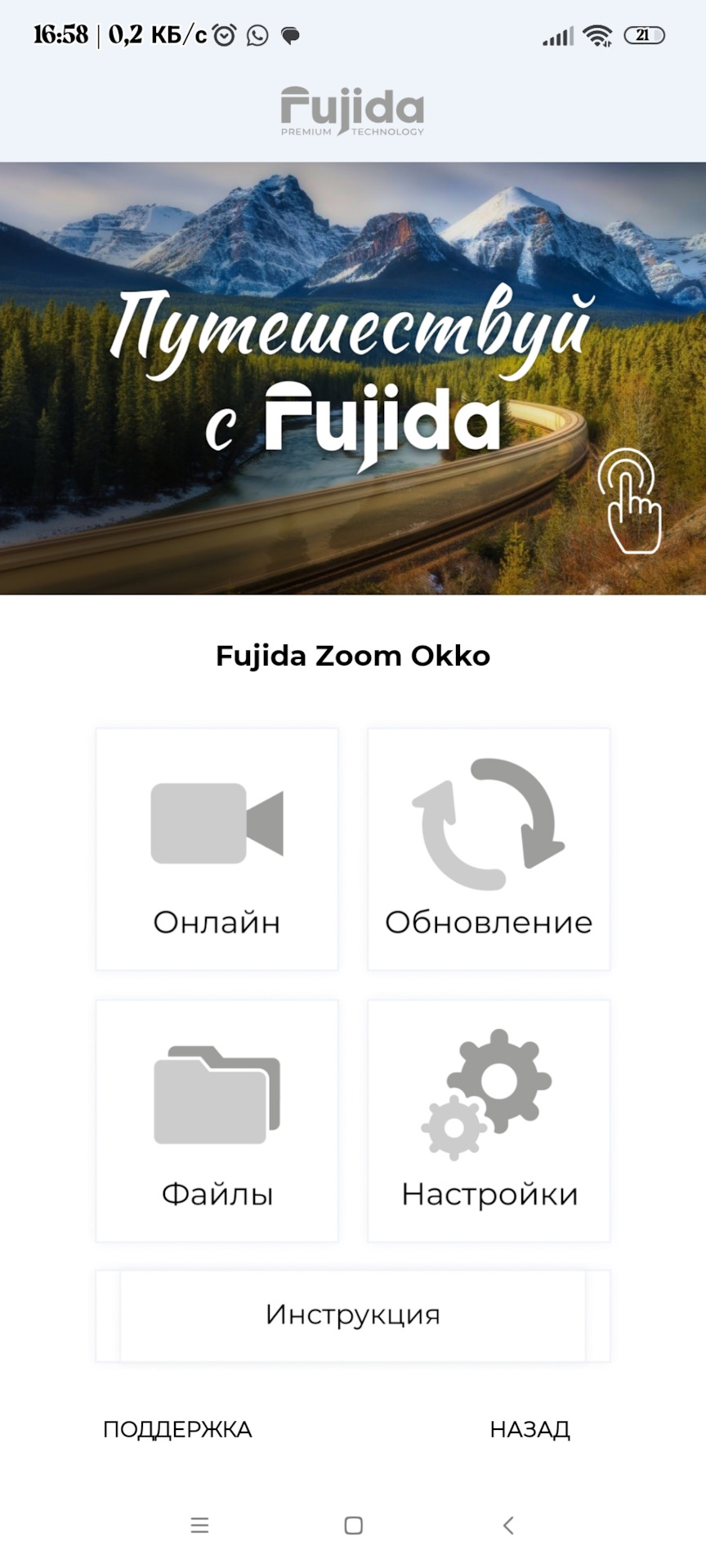Show recent apps via system menu button
The height and width of the screenshot is (1568, 706).
tap(199, 1525)
